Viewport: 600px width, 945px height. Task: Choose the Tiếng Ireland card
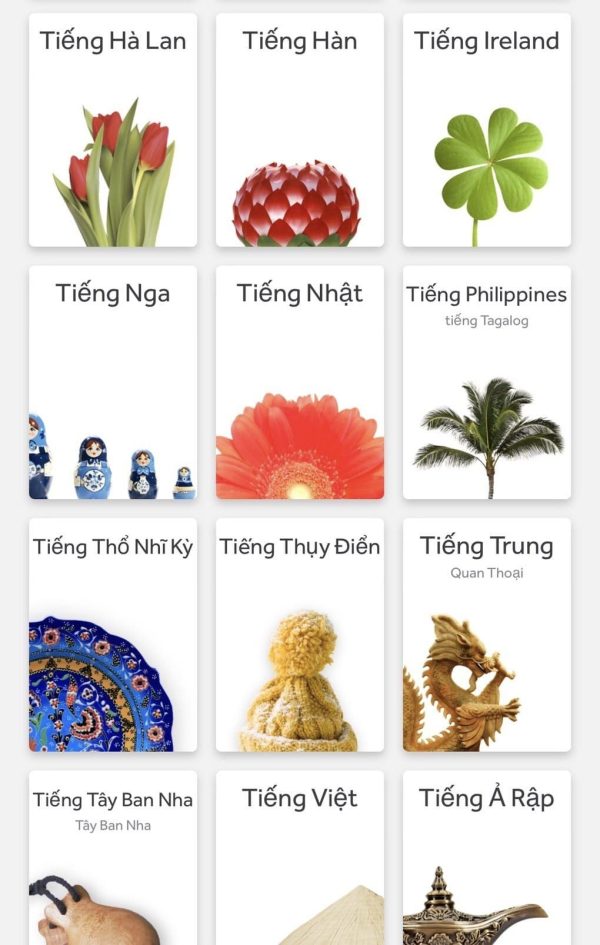[x=487, y=130]
